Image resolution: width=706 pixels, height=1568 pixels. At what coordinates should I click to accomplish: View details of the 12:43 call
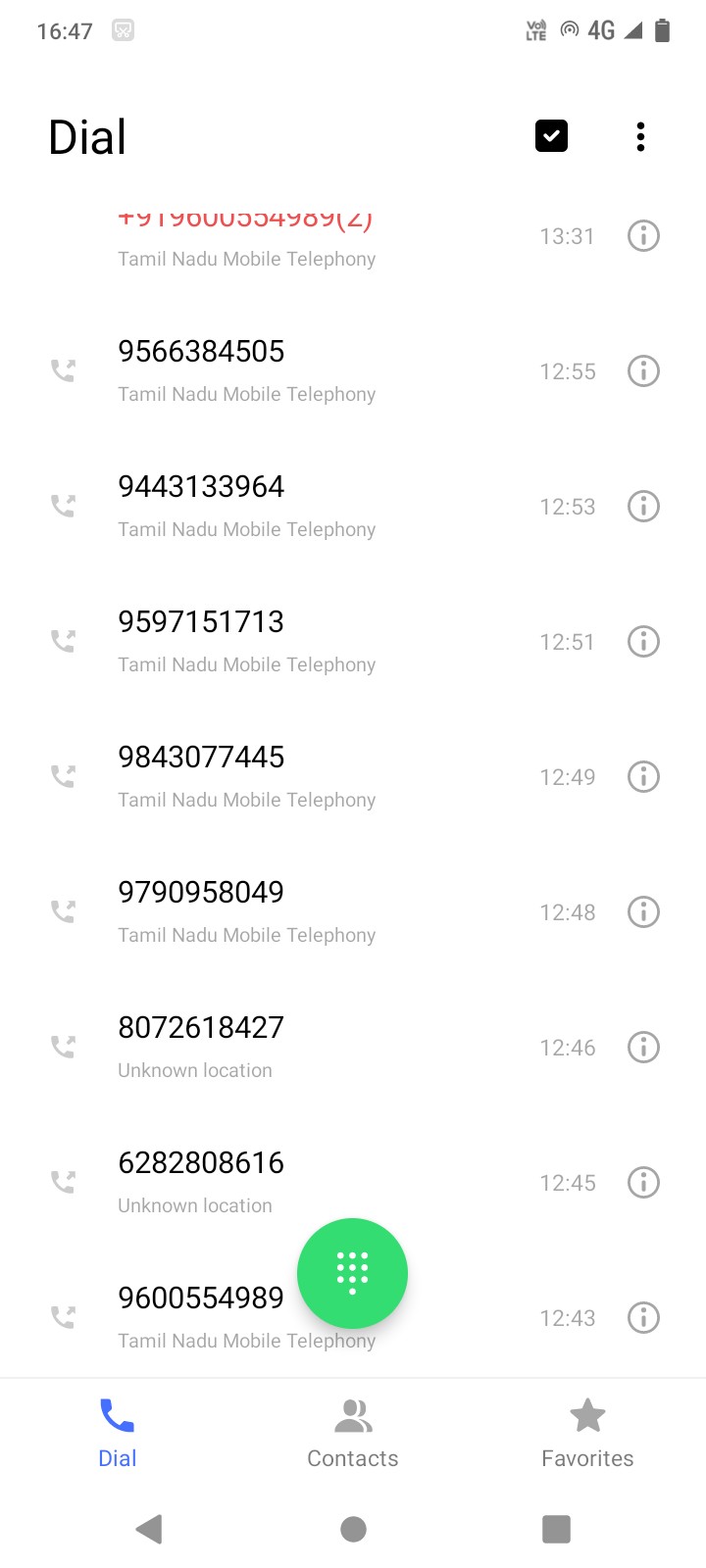(643, 1318)
